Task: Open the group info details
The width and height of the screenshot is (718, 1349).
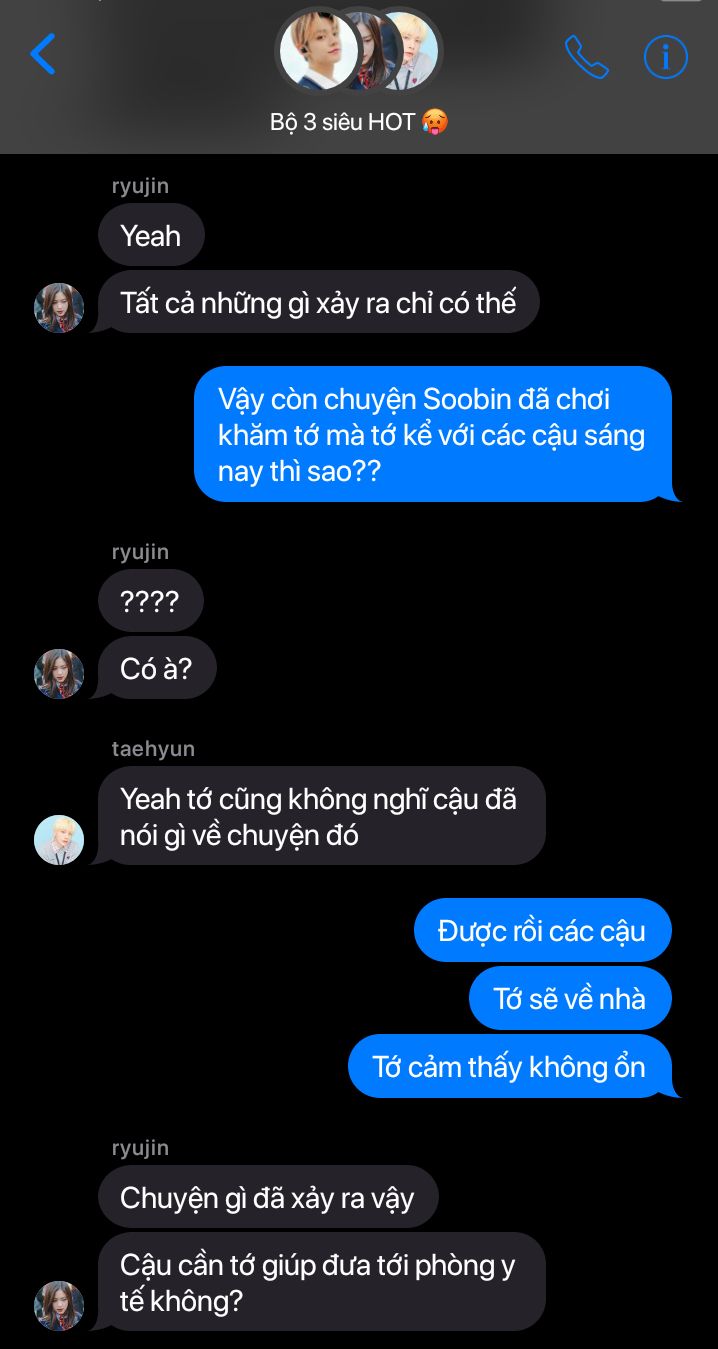Action: coord(665,57)
